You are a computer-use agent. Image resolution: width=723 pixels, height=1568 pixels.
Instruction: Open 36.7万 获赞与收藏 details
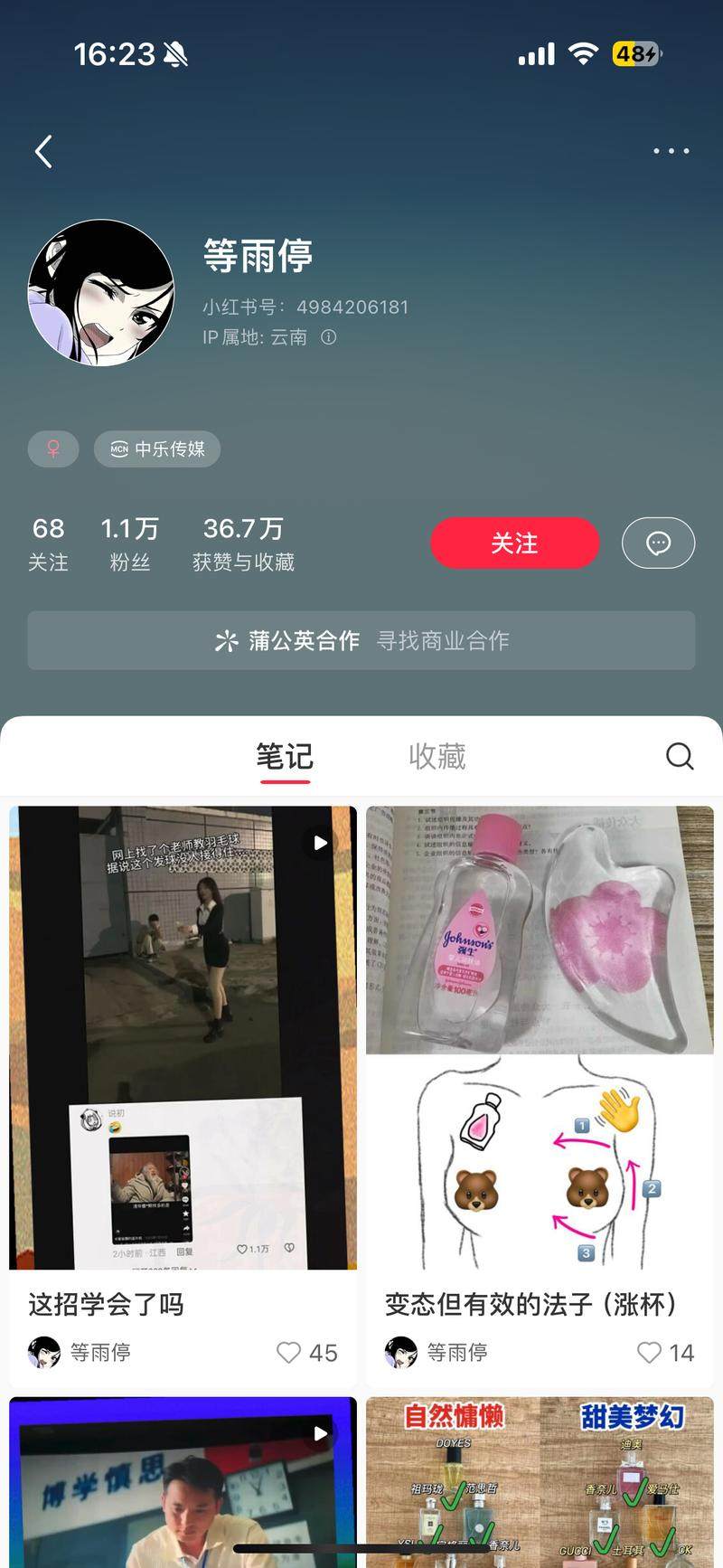point(243,543)
